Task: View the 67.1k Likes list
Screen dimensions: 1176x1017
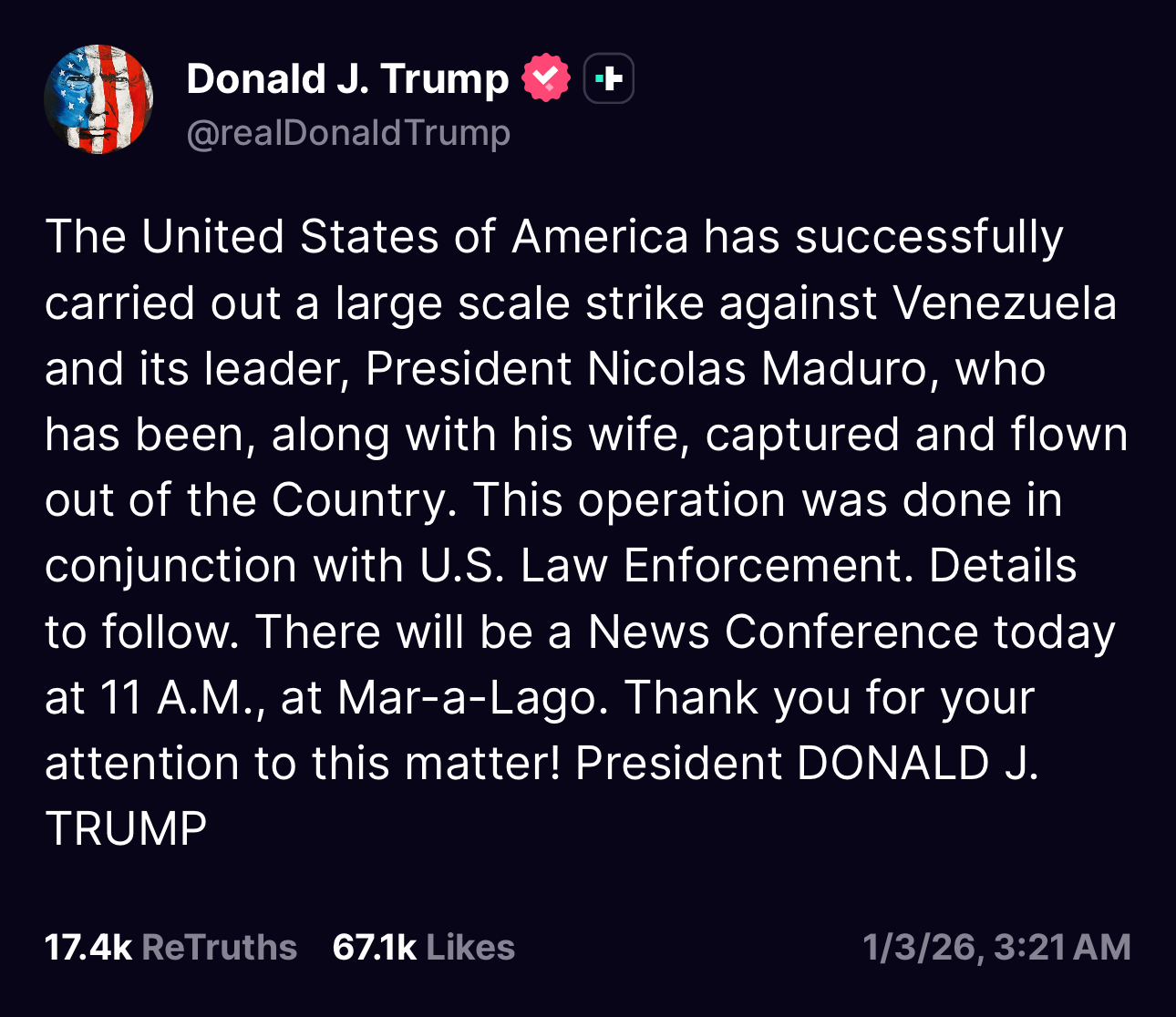Action: pos(423,947)
